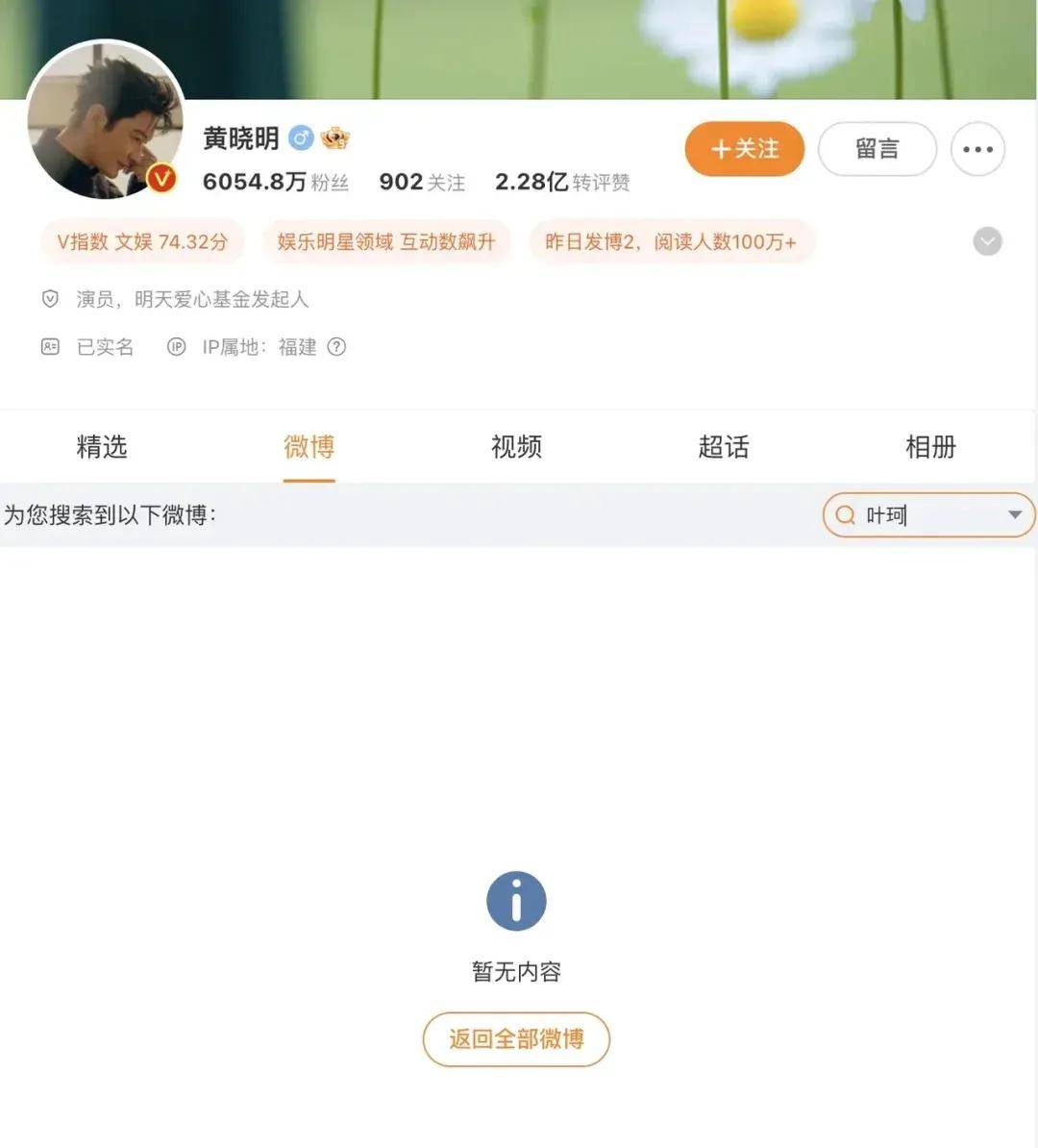This screenshot has height=1148, width=1038.
Task: Open the 超话 tab
Action: pos(723,447)
